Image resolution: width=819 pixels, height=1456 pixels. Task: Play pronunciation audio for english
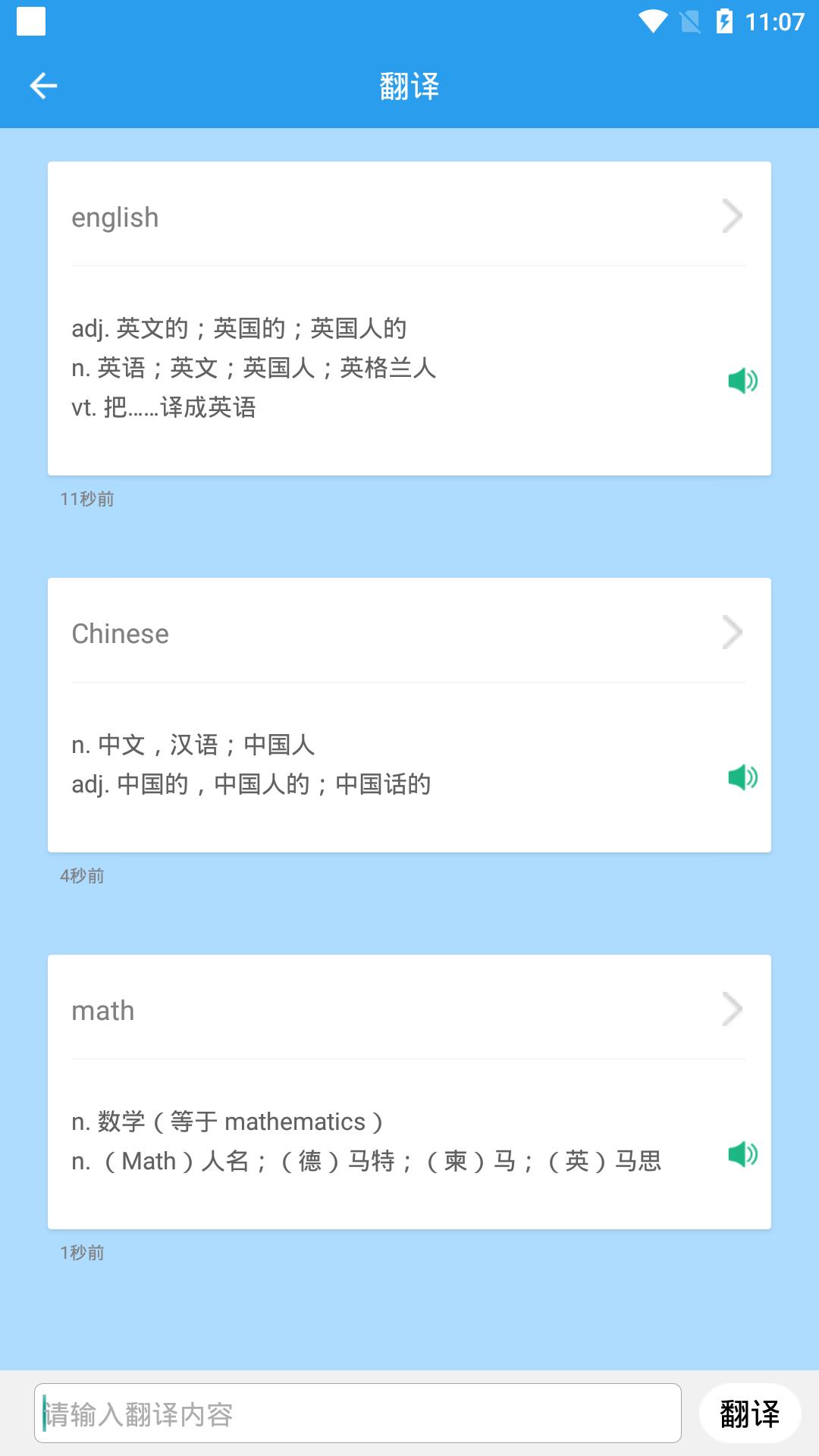pyautogui.click(x=742, y=381)
